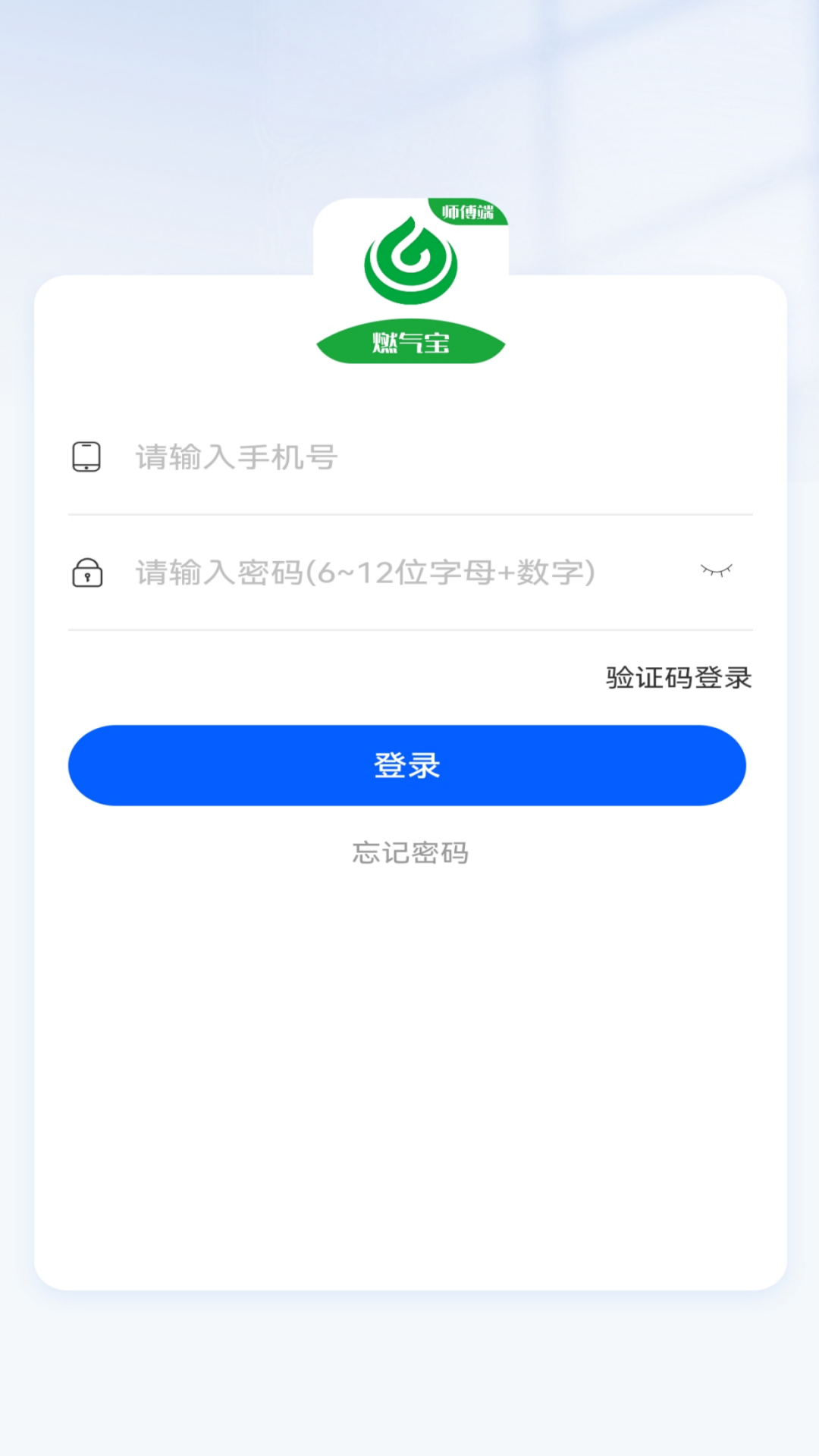Tap the phone number input field
Viewport: 819px width, 1456px height.
point(425,457)
